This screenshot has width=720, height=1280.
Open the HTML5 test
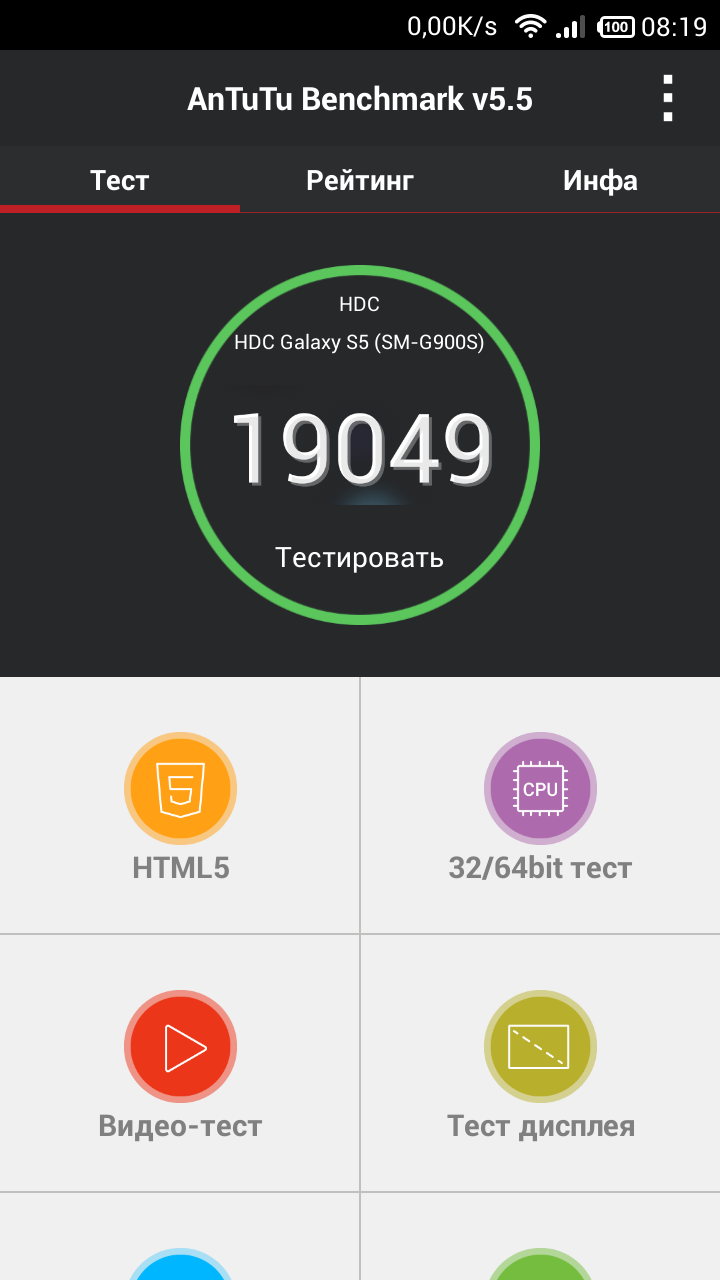coord(180,806)
